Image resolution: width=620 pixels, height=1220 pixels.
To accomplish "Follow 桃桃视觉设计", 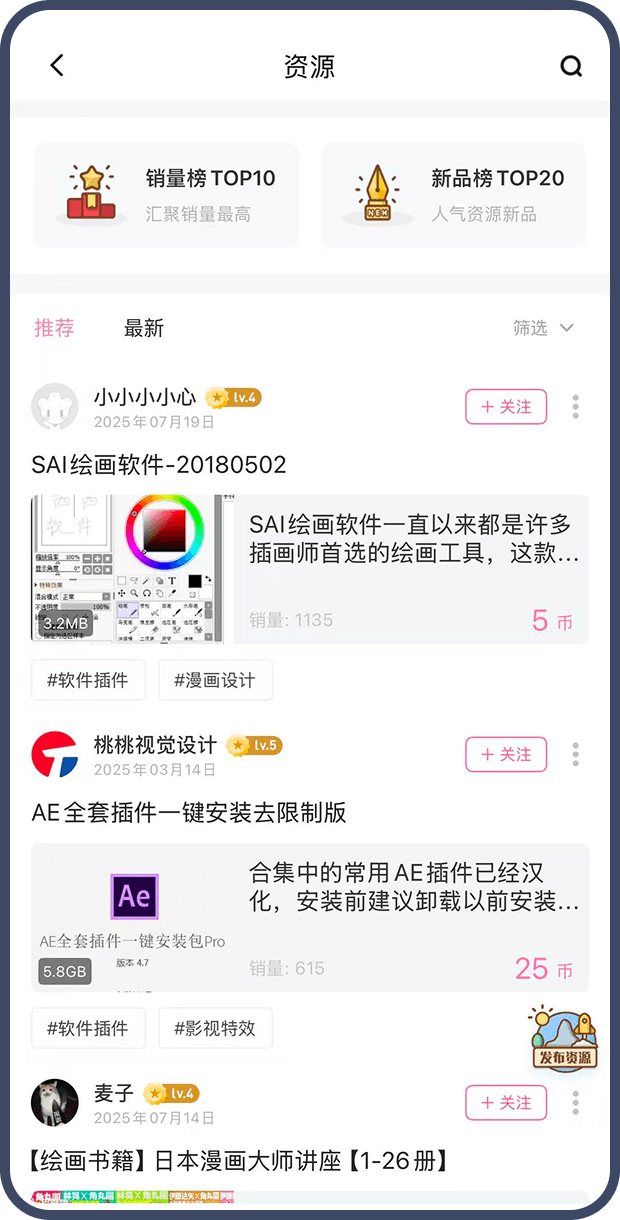I will [506, 754].
